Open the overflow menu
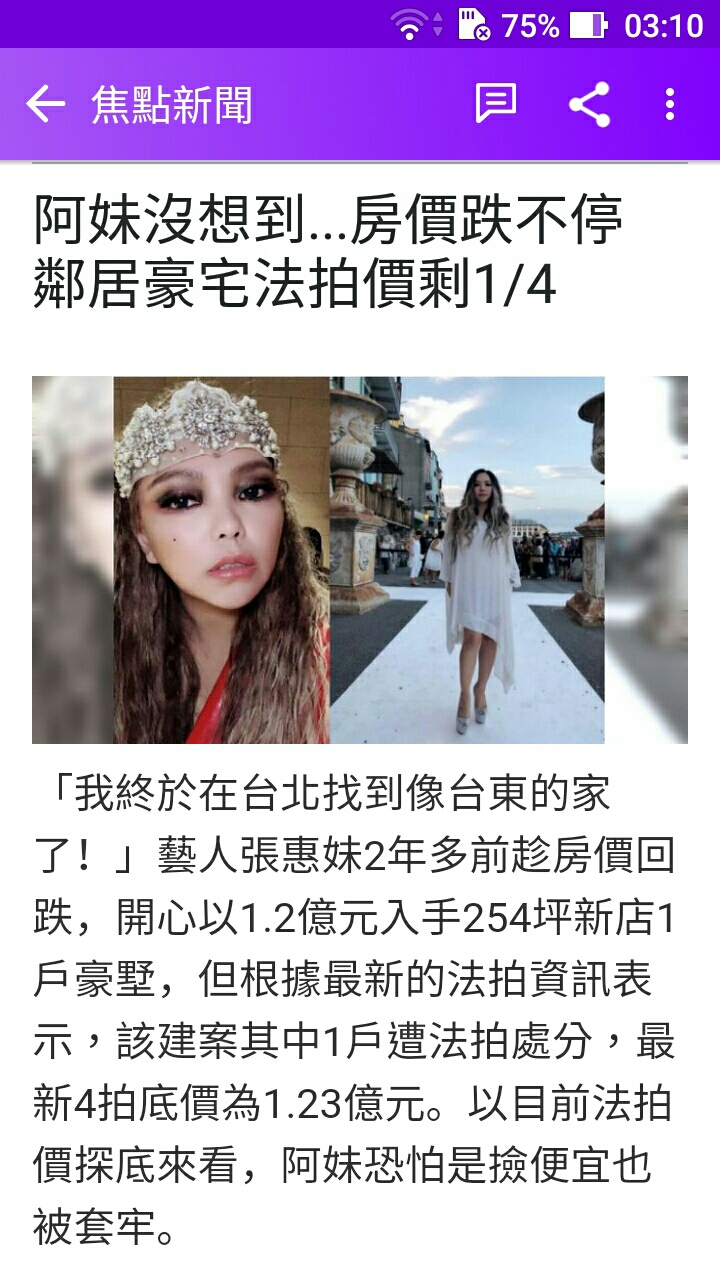Viewport: 720px width, 1280px height. click(669, 104)
